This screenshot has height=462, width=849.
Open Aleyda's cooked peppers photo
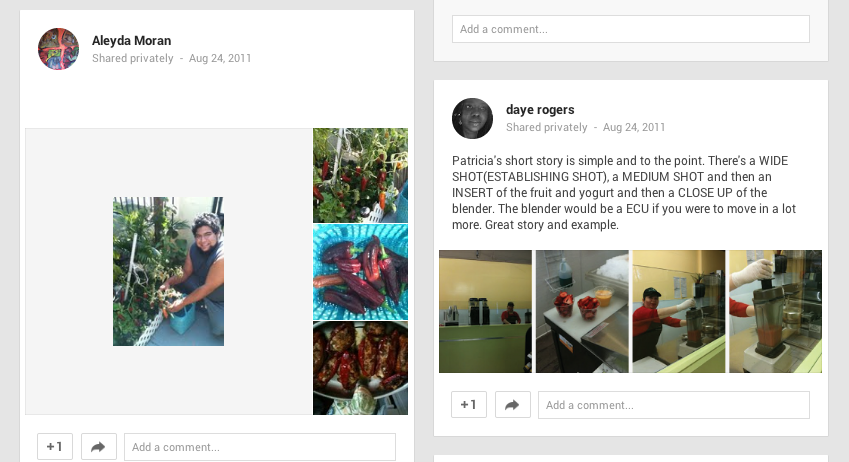[x=360, y=367]
